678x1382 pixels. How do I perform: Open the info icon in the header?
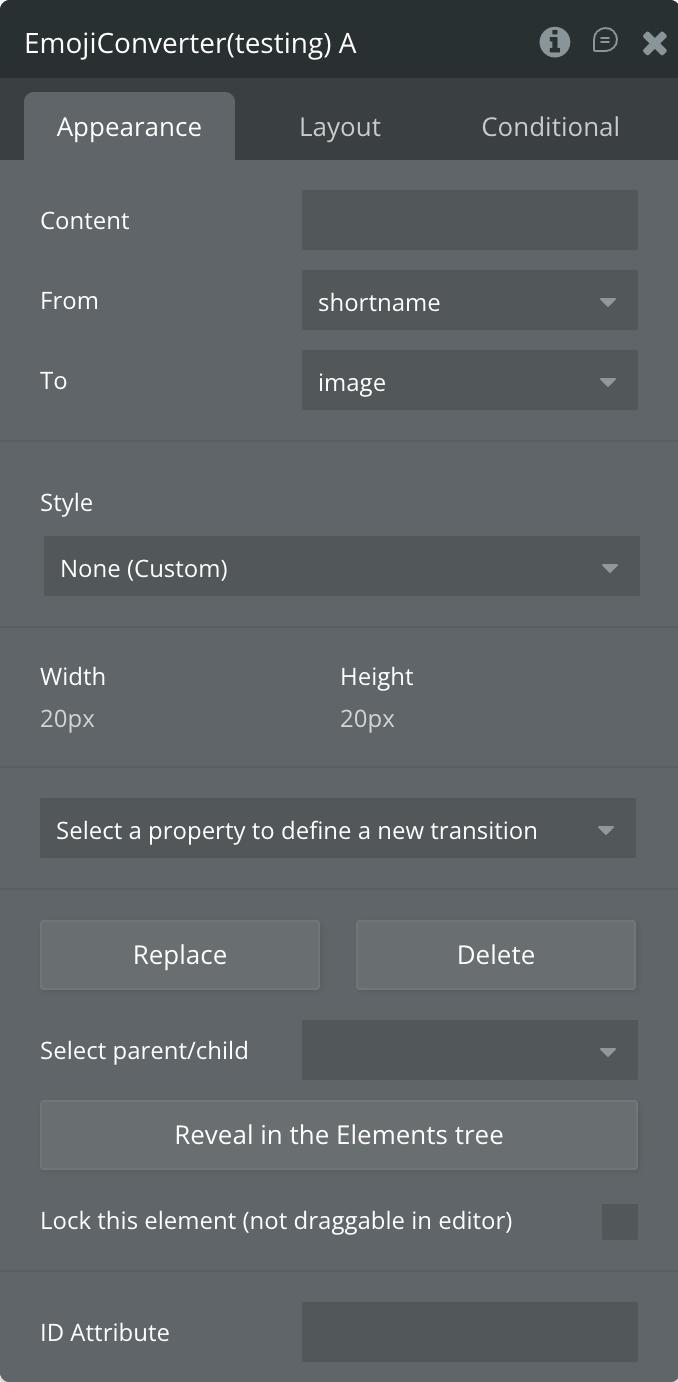point(554,42)
